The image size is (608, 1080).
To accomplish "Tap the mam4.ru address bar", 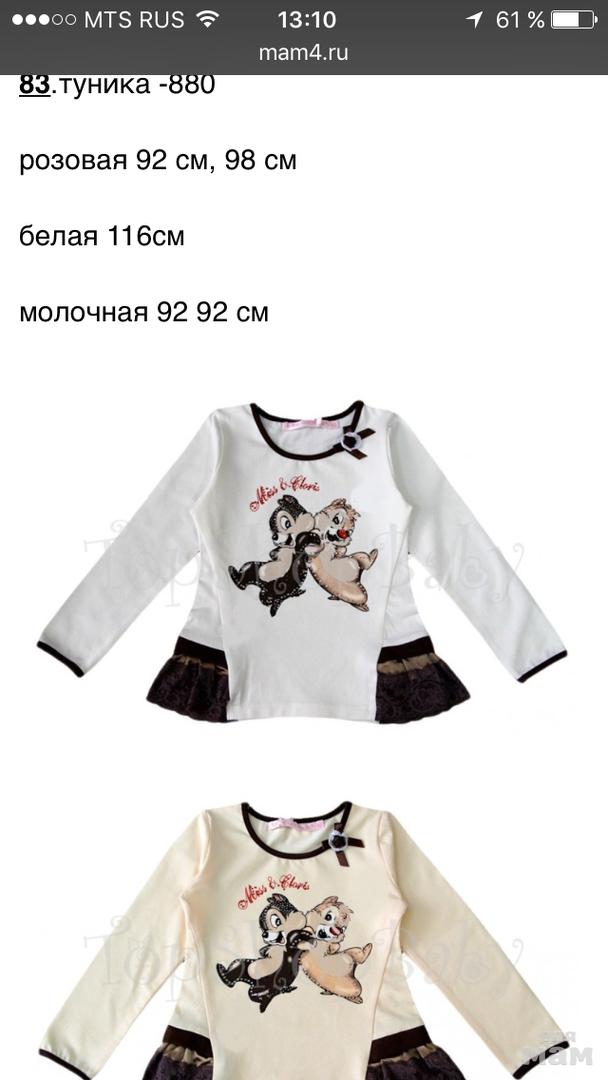I will 304,53.
